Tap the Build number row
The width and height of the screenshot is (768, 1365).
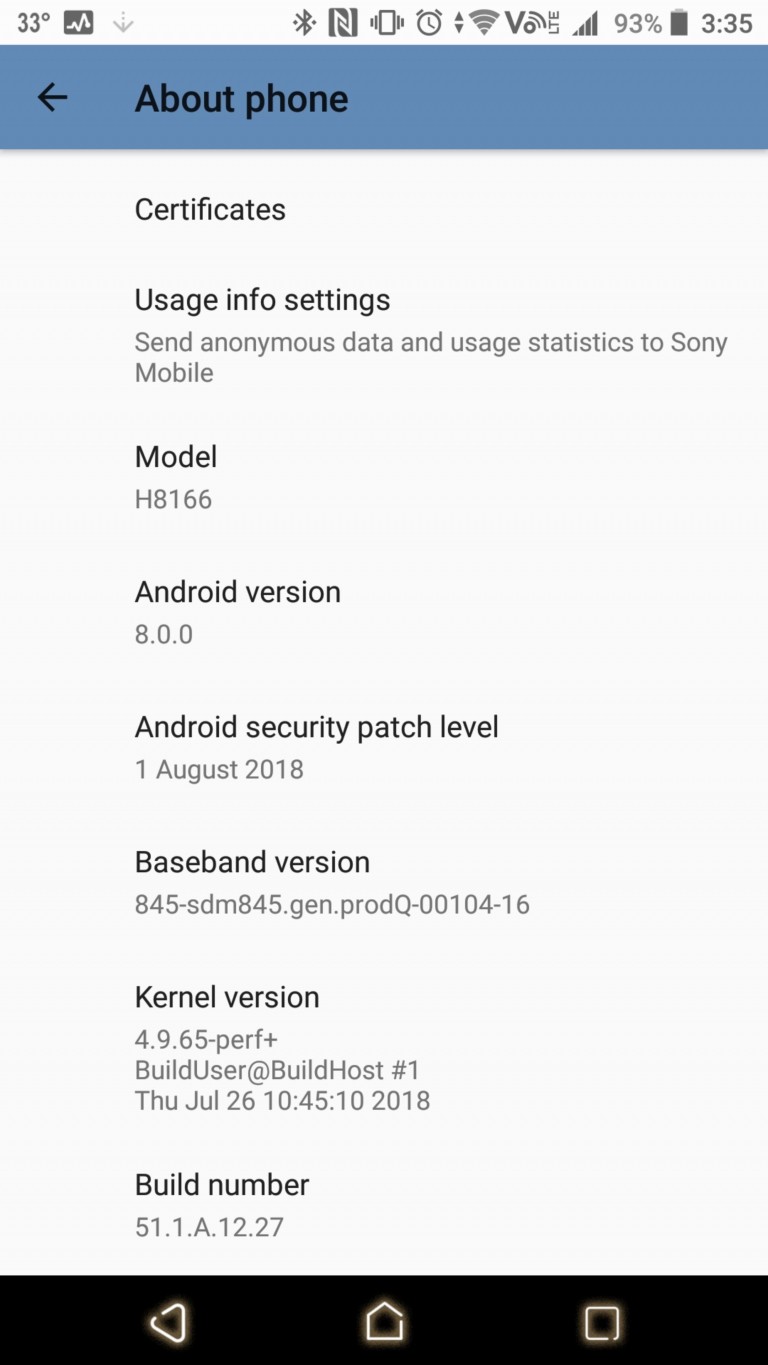(384, 1205)
